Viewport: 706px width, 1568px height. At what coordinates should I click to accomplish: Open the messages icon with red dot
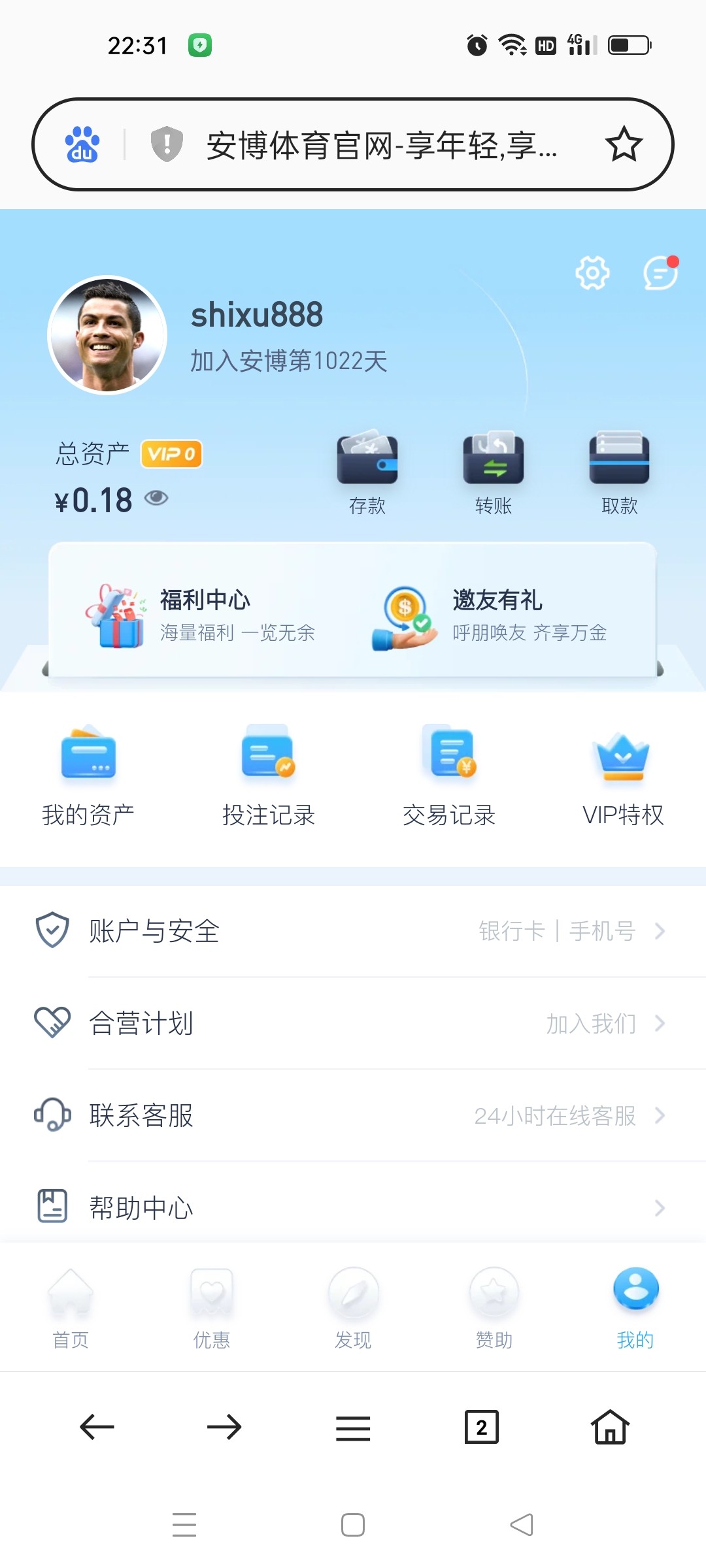pyautogui.click(x=660, y=273)
